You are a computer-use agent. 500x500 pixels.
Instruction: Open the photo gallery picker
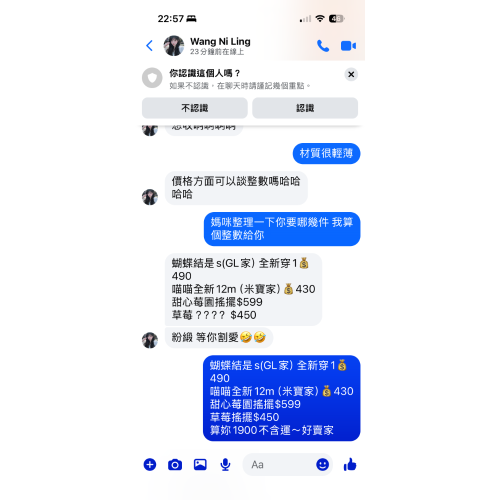coord(200,464)
